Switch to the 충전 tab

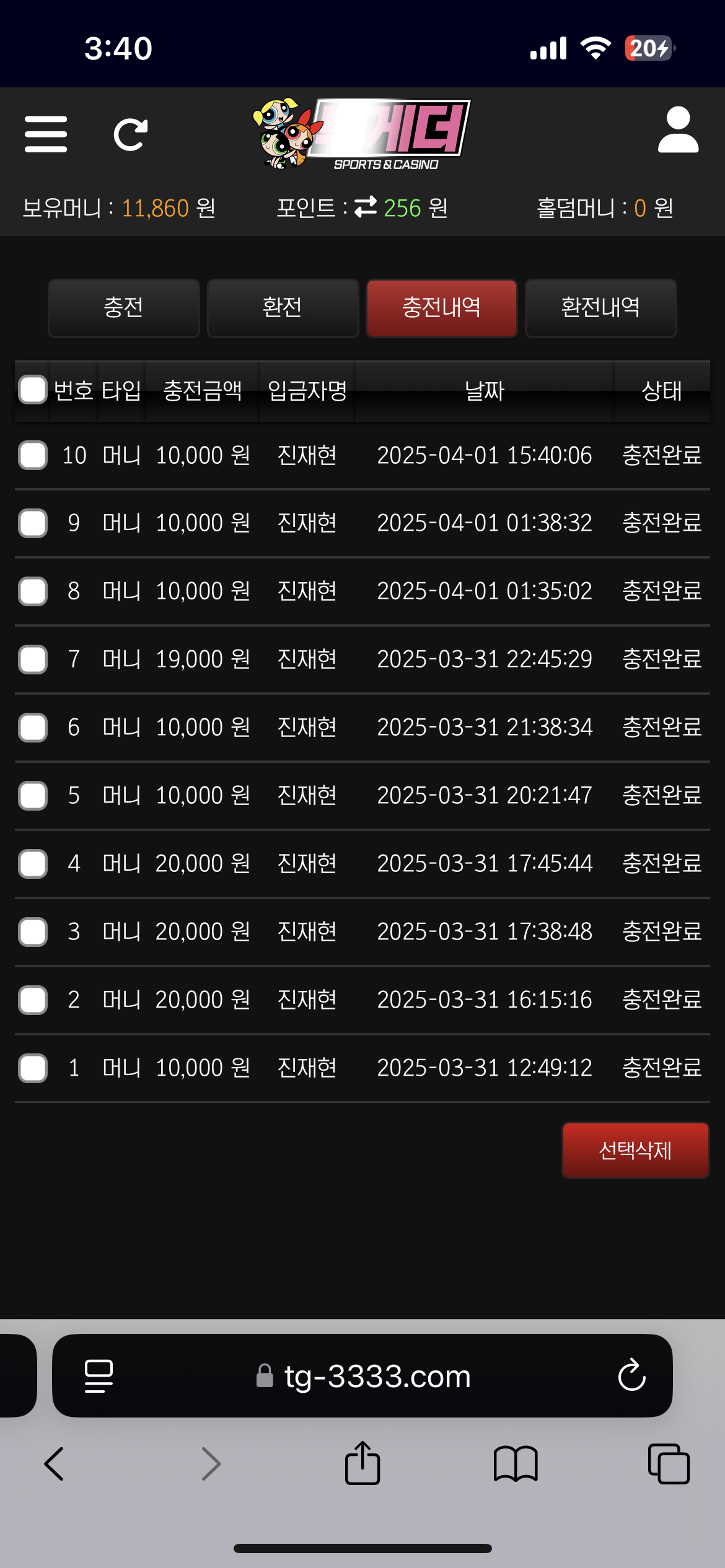click(x=123, y=308)
